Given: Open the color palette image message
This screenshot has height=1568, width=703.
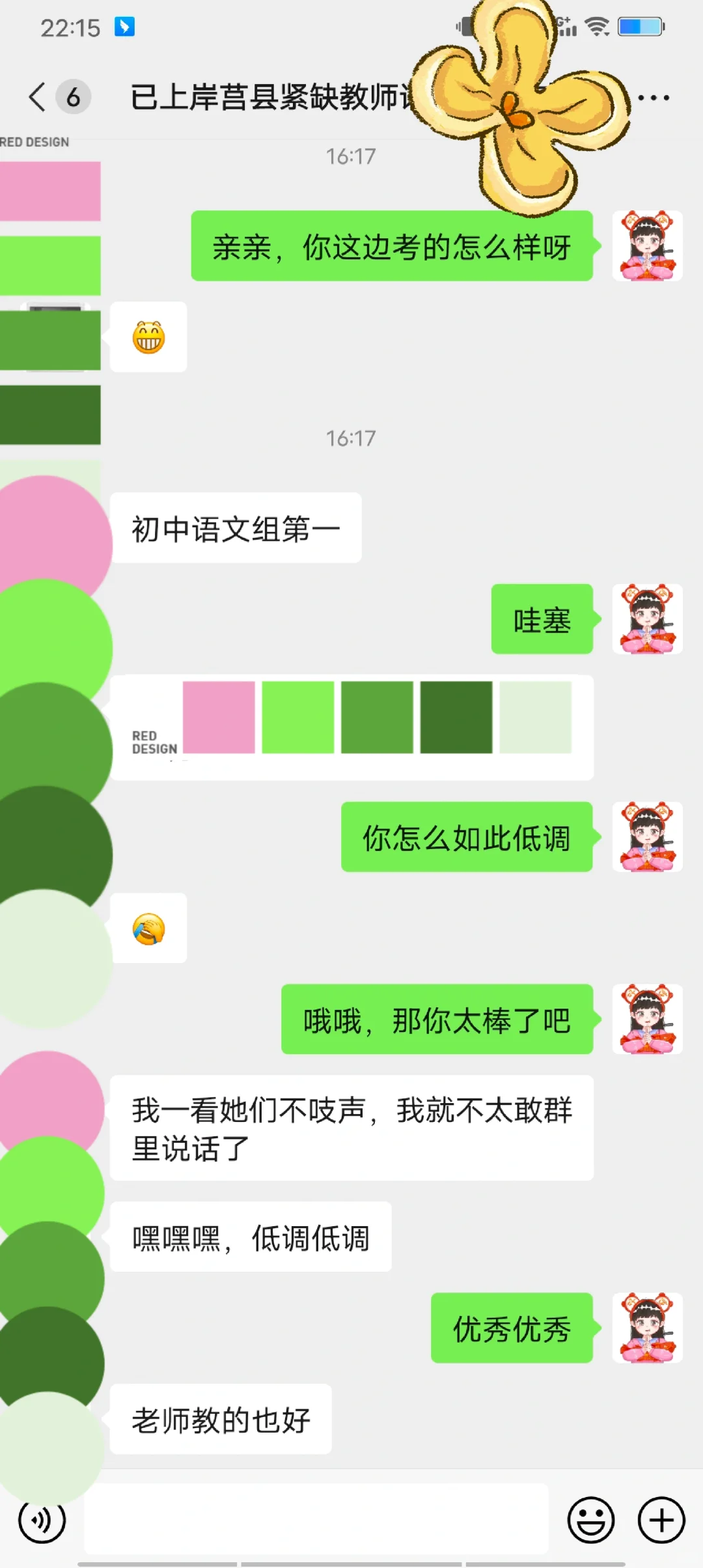Looking at the screenshot, I should click(x=351, y=727).
